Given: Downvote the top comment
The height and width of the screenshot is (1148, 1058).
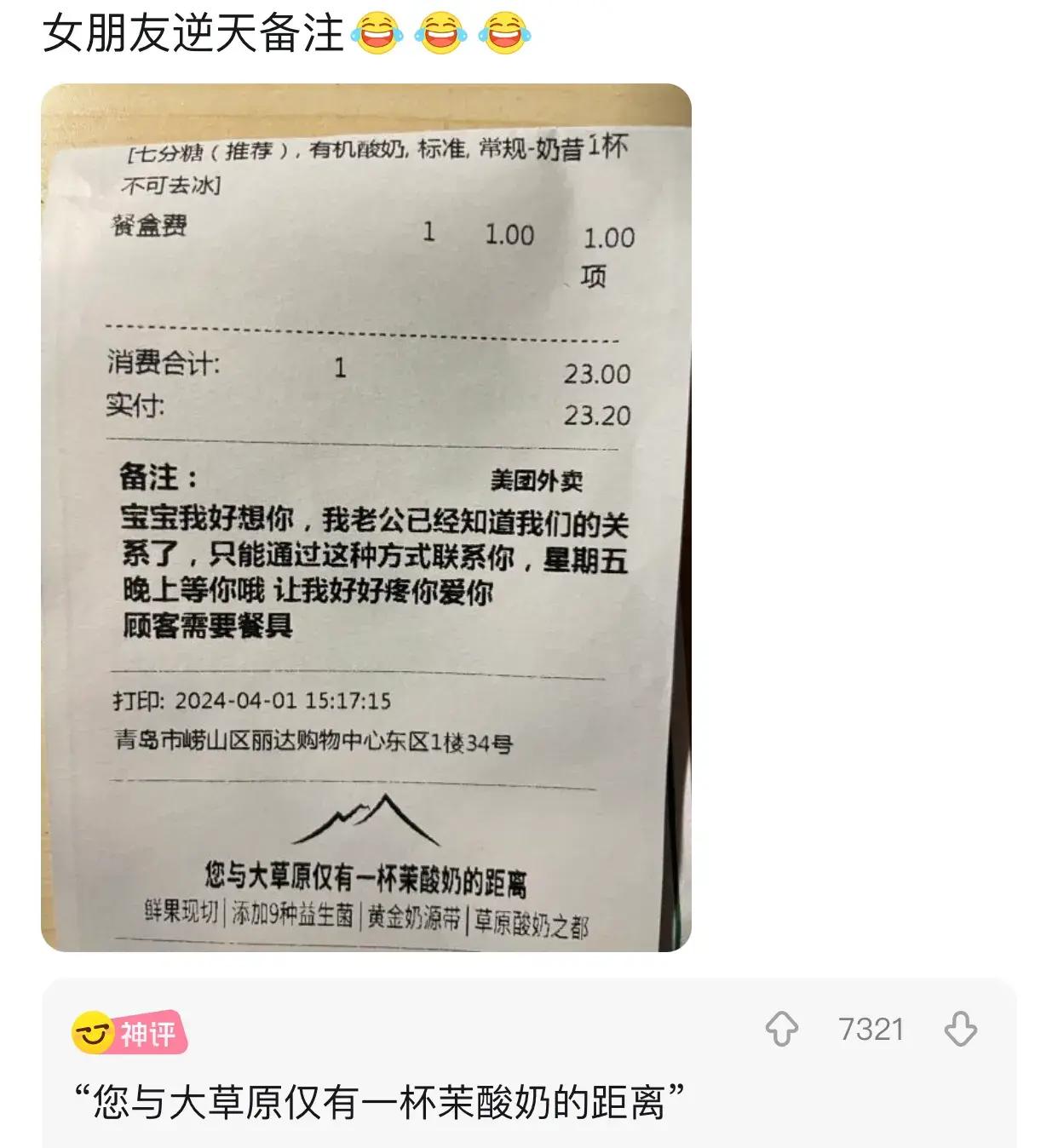Looking at the screenshot, I should coord(960,1029).
